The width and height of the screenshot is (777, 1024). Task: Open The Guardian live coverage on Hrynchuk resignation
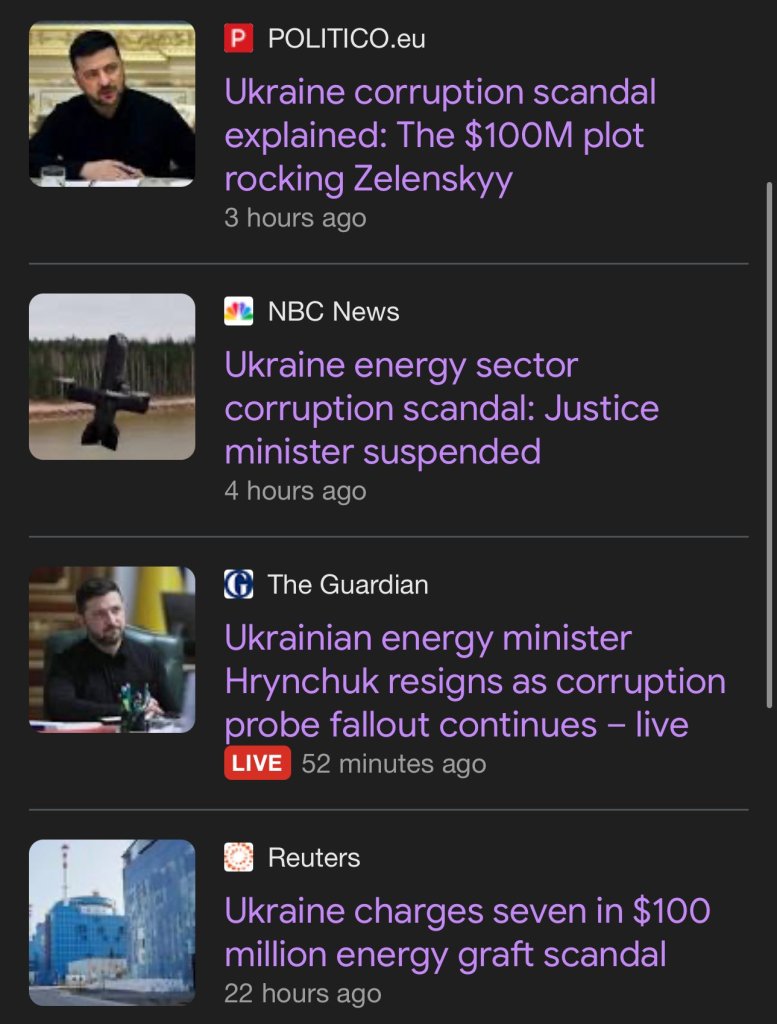(x=475, y=681)
